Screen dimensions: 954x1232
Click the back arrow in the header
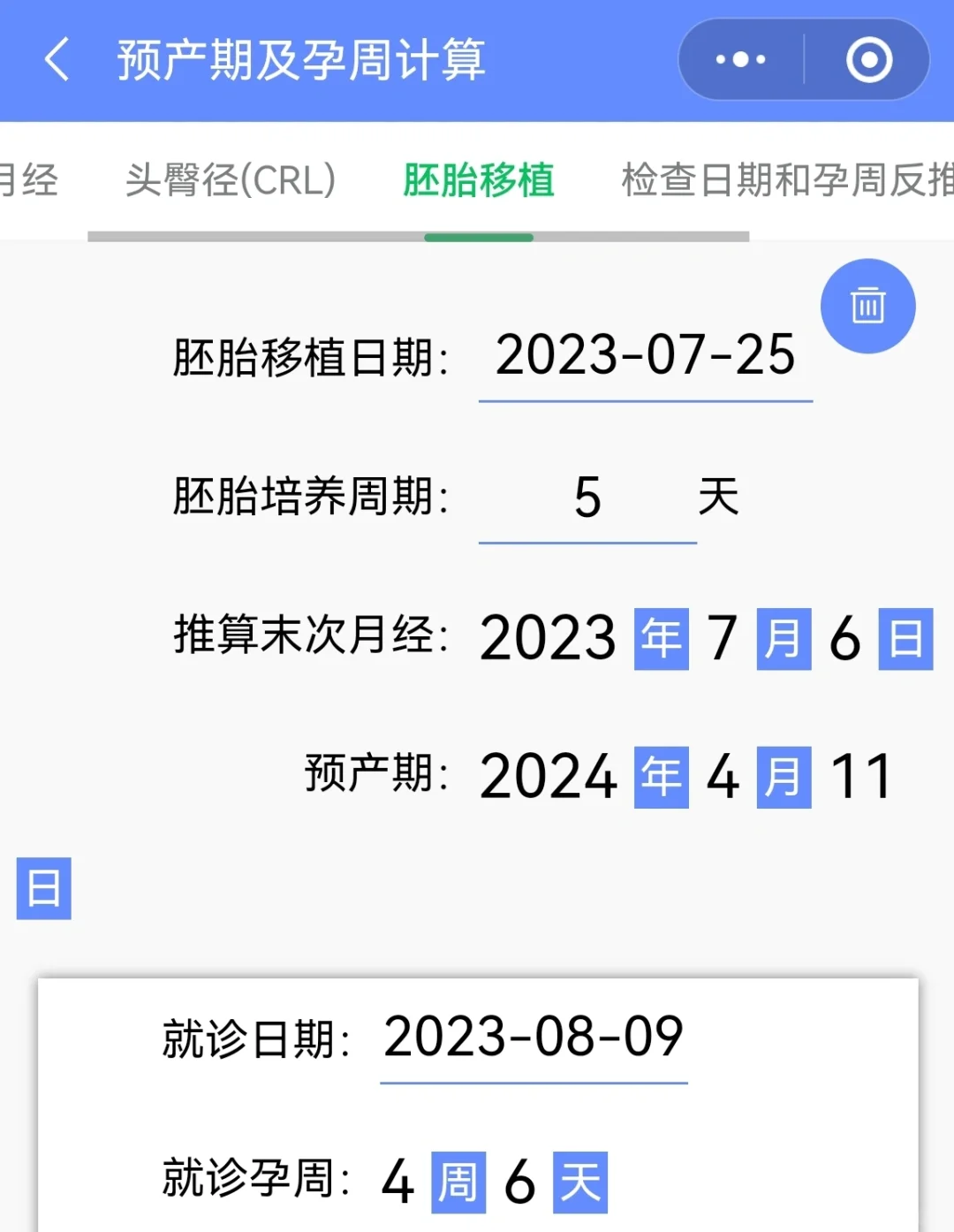pos(57,60)
